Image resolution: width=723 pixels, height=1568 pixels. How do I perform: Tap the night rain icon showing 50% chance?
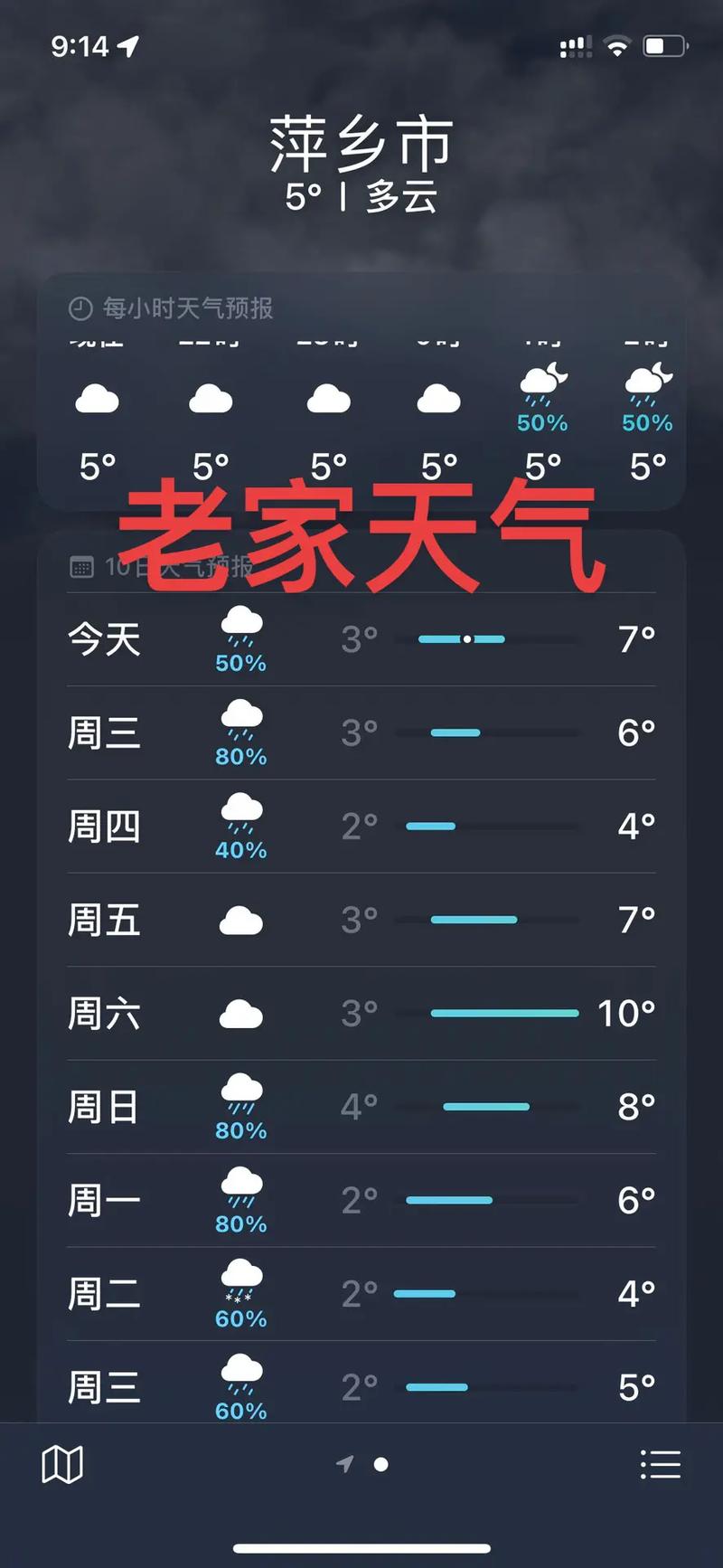[542, 389]
